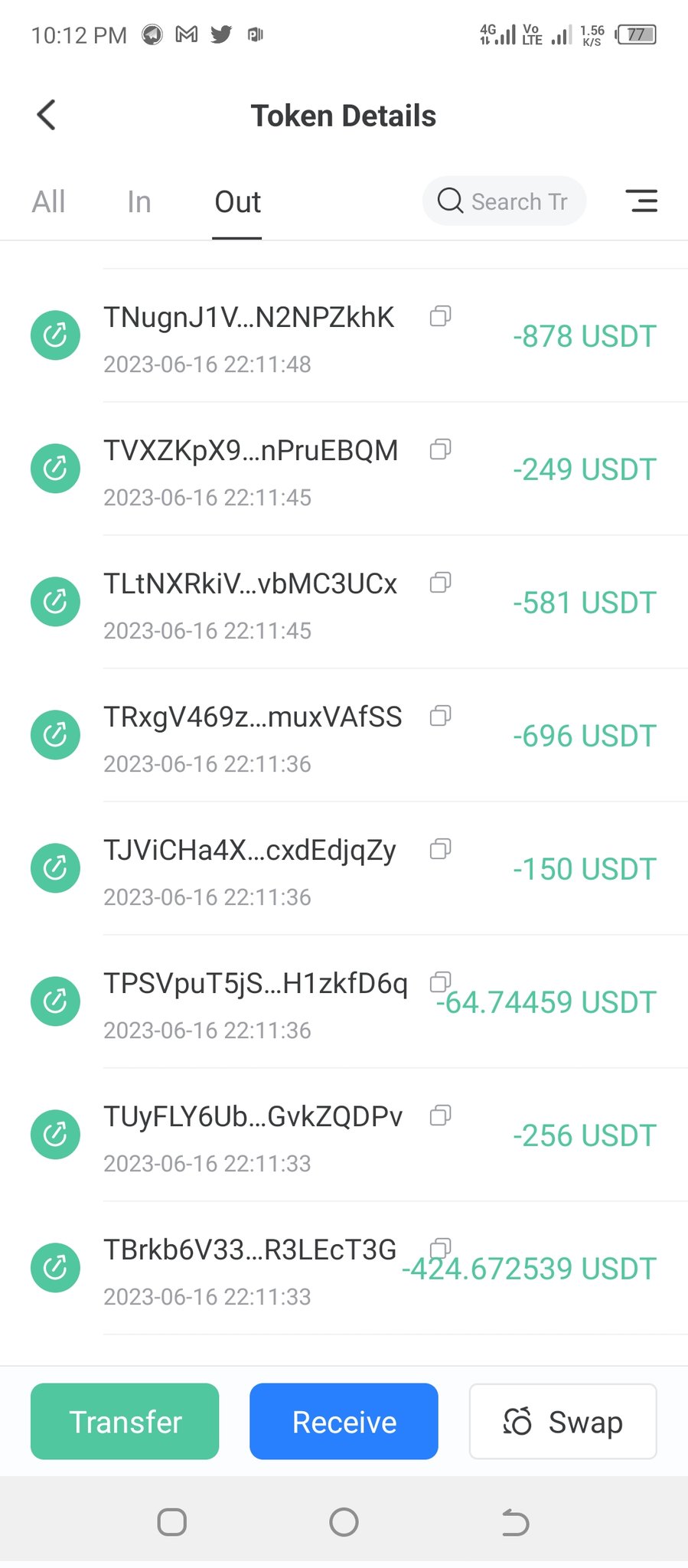This screenshot has width=688, height=1568.
Task: Open the -878 USDT transaction
Action: 344,336
